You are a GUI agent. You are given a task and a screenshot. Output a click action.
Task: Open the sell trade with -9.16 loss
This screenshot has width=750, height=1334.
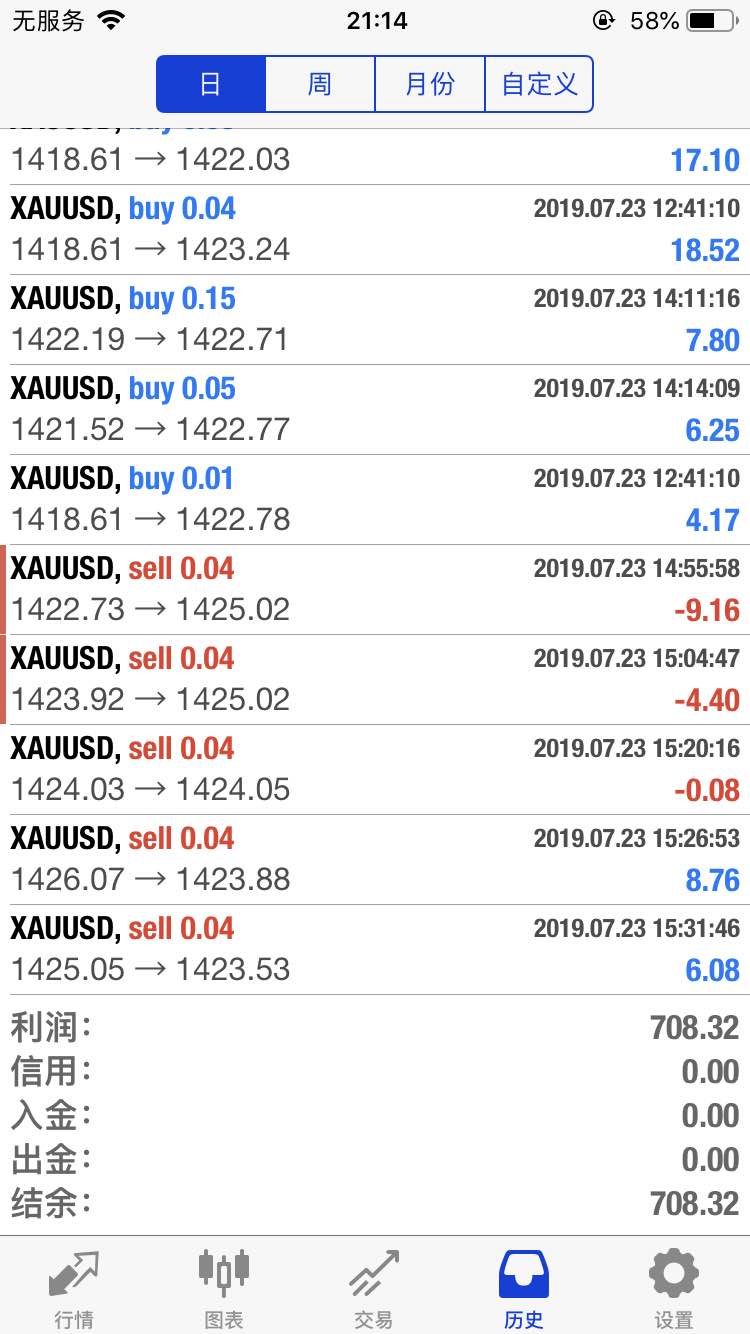[375, 590]
